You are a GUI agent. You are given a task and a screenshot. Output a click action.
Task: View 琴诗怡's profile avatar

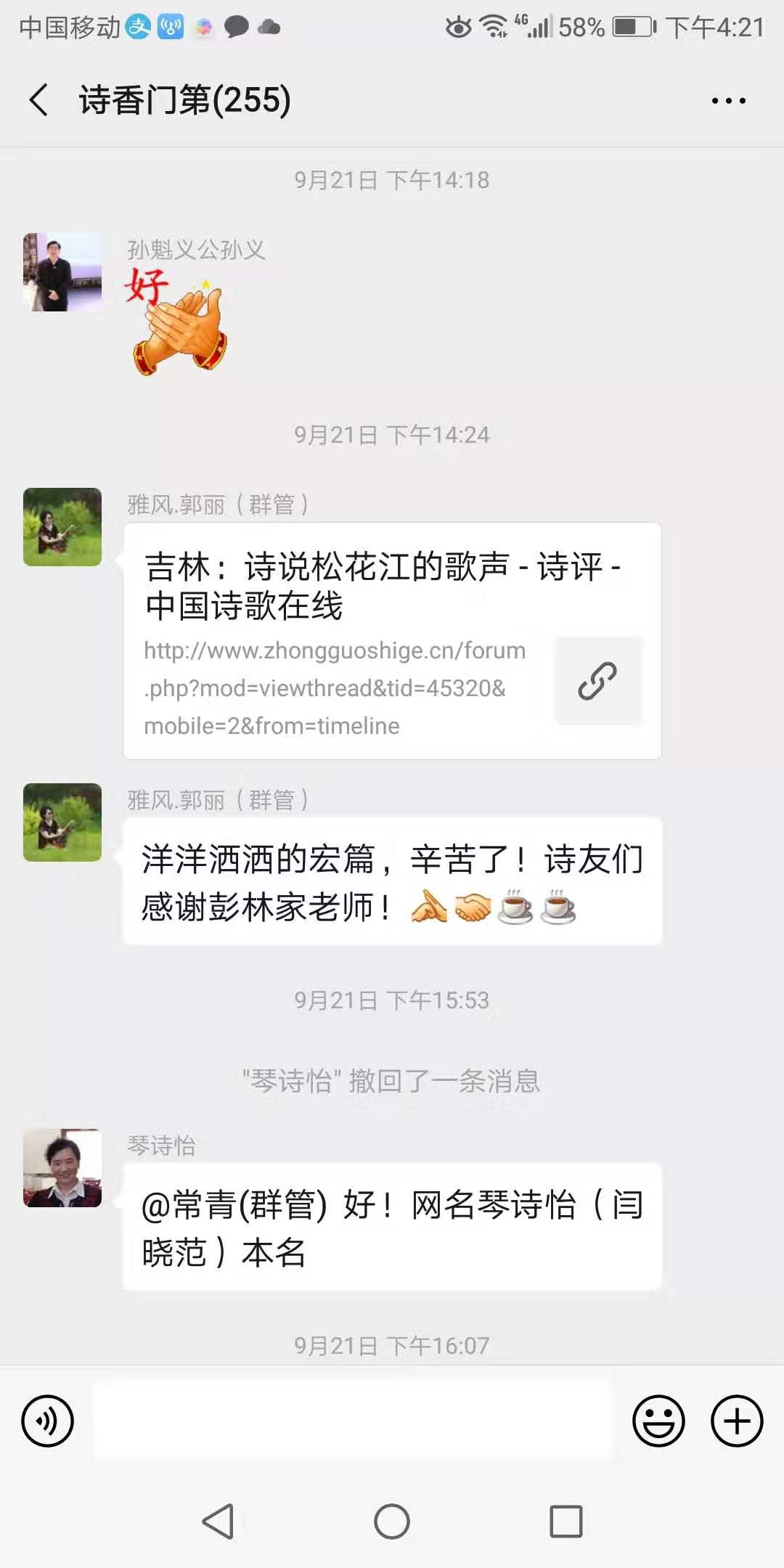click(62, 1168)
